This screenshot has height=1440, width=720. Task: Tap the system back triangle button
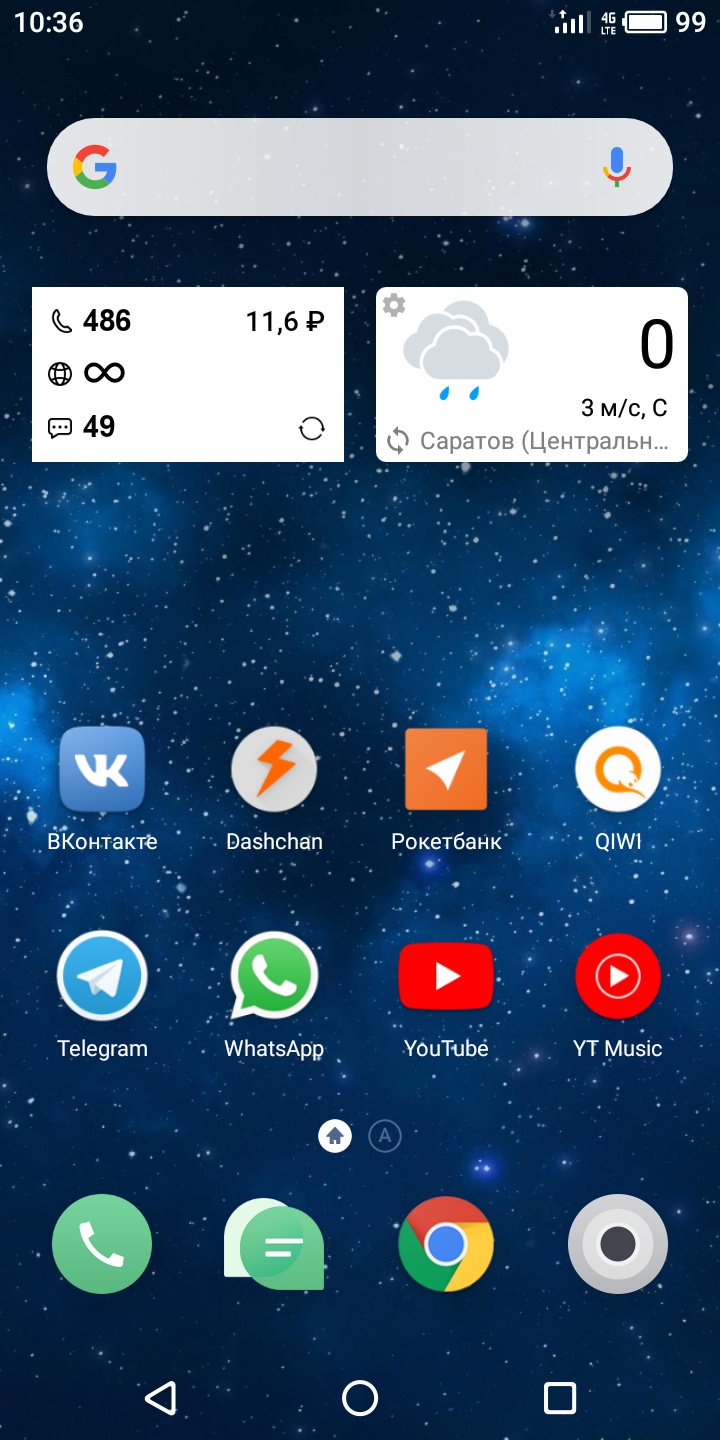click(x=161, y=1398)
